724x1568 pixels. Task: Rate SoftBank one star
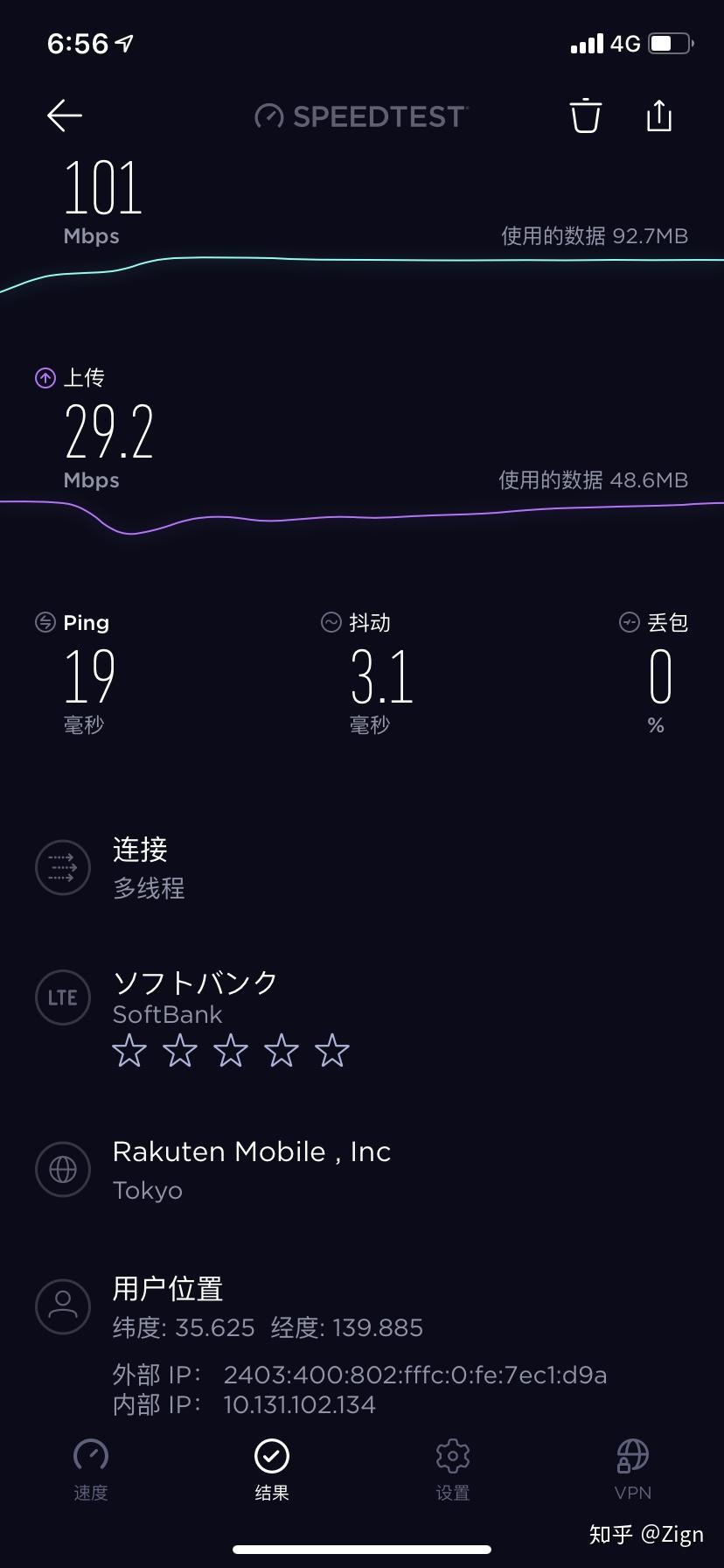tap(129, 1051)
